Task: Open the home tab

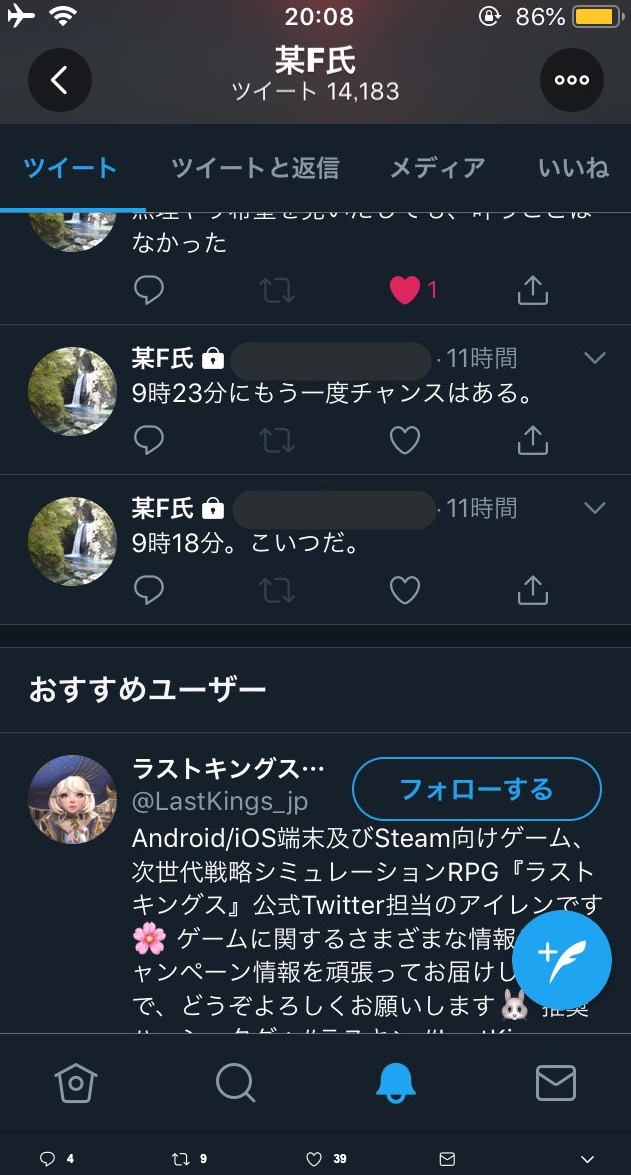Action: coord(75,1083)
